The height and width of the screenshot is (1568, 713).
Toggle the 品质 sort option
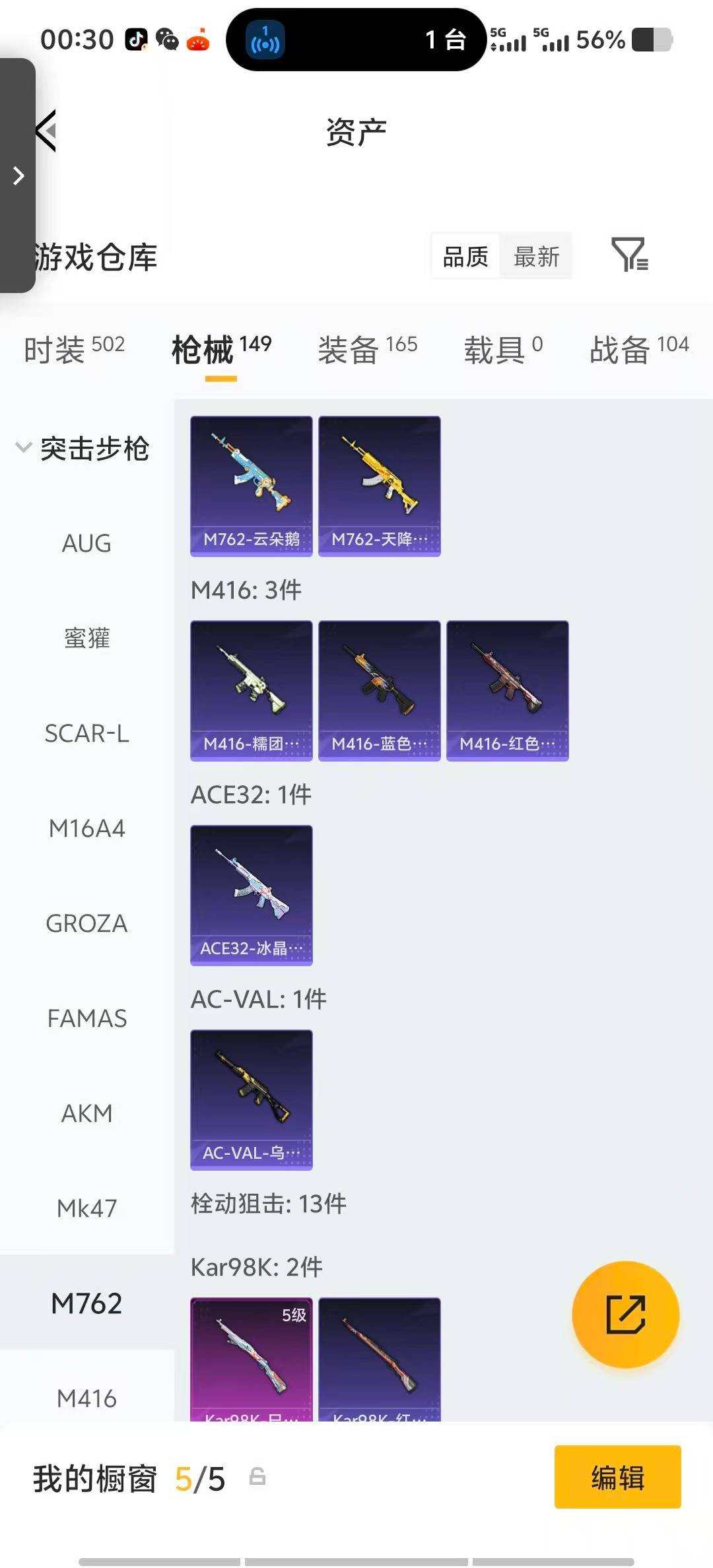464,257
